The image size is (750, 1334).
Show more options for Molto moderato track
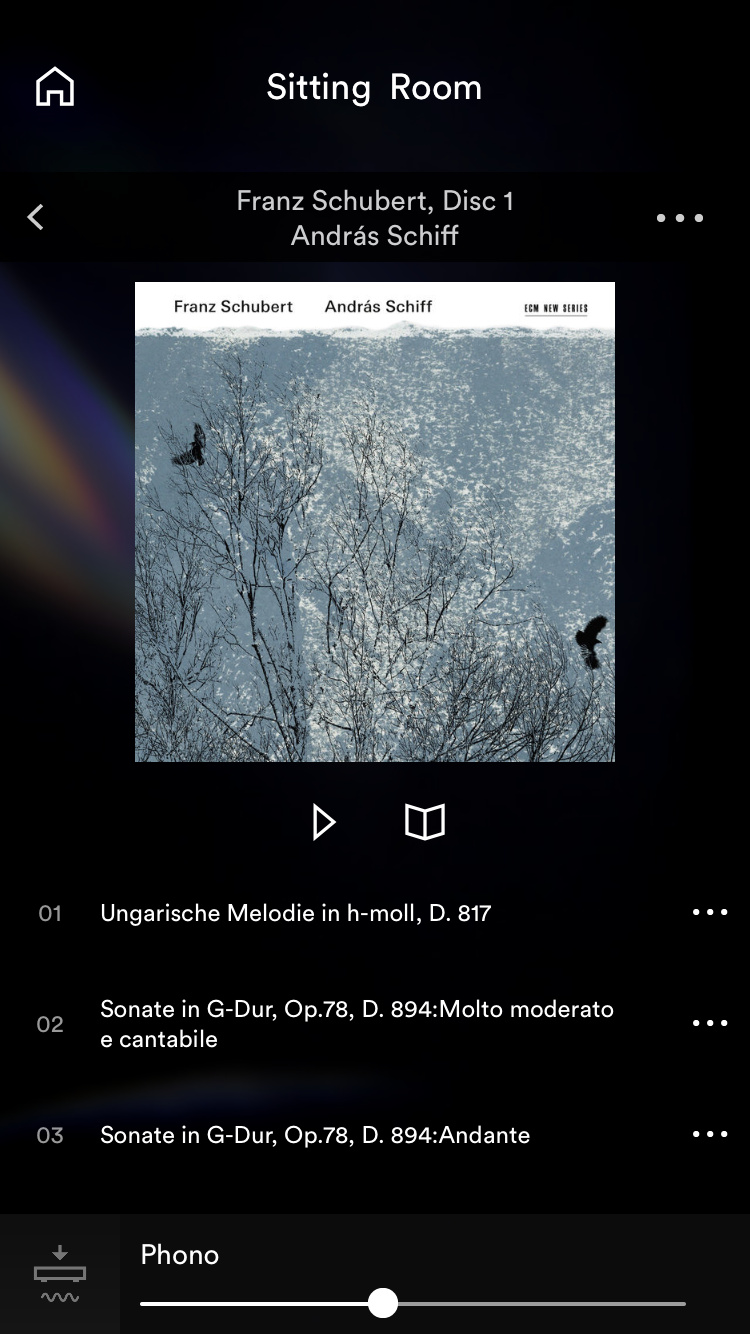coord(710,1023)
